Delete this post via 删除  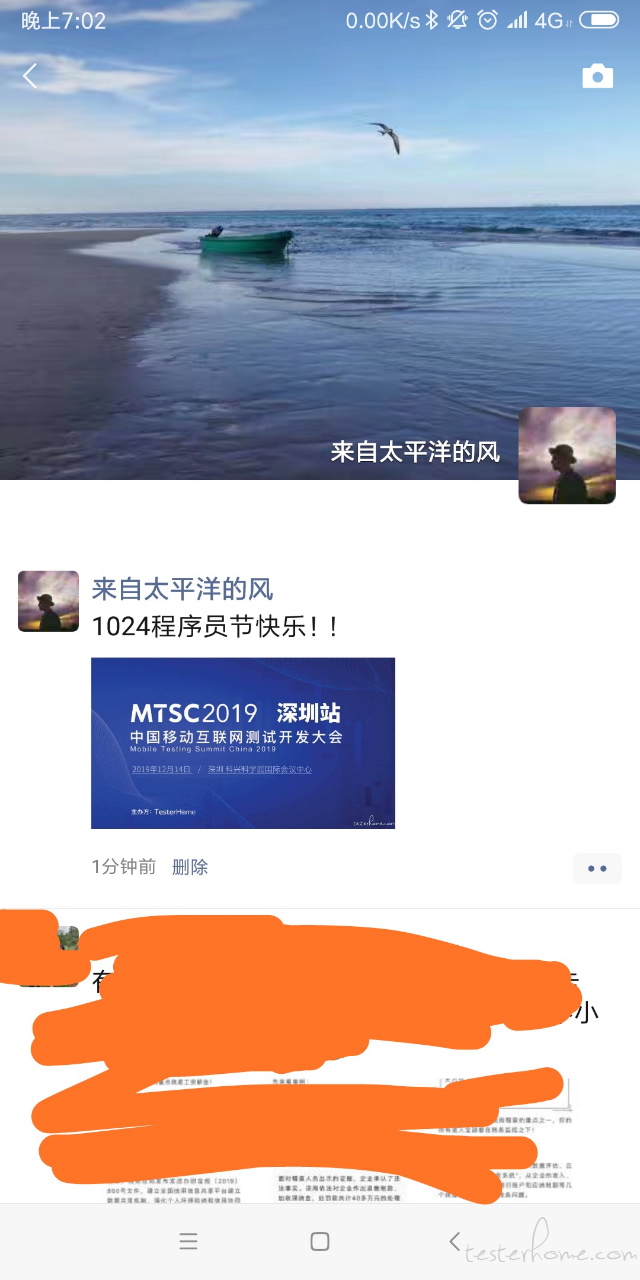(x=190, y=867)
